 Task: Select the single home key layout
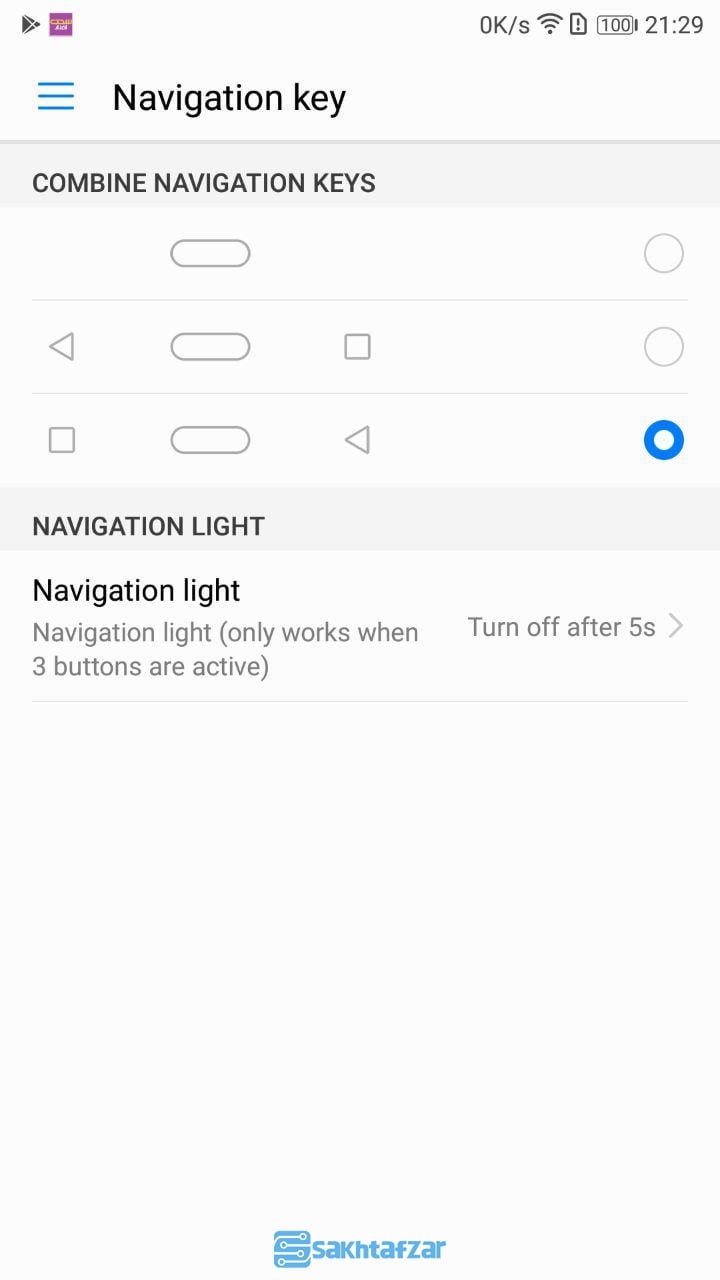coord(663,254)
